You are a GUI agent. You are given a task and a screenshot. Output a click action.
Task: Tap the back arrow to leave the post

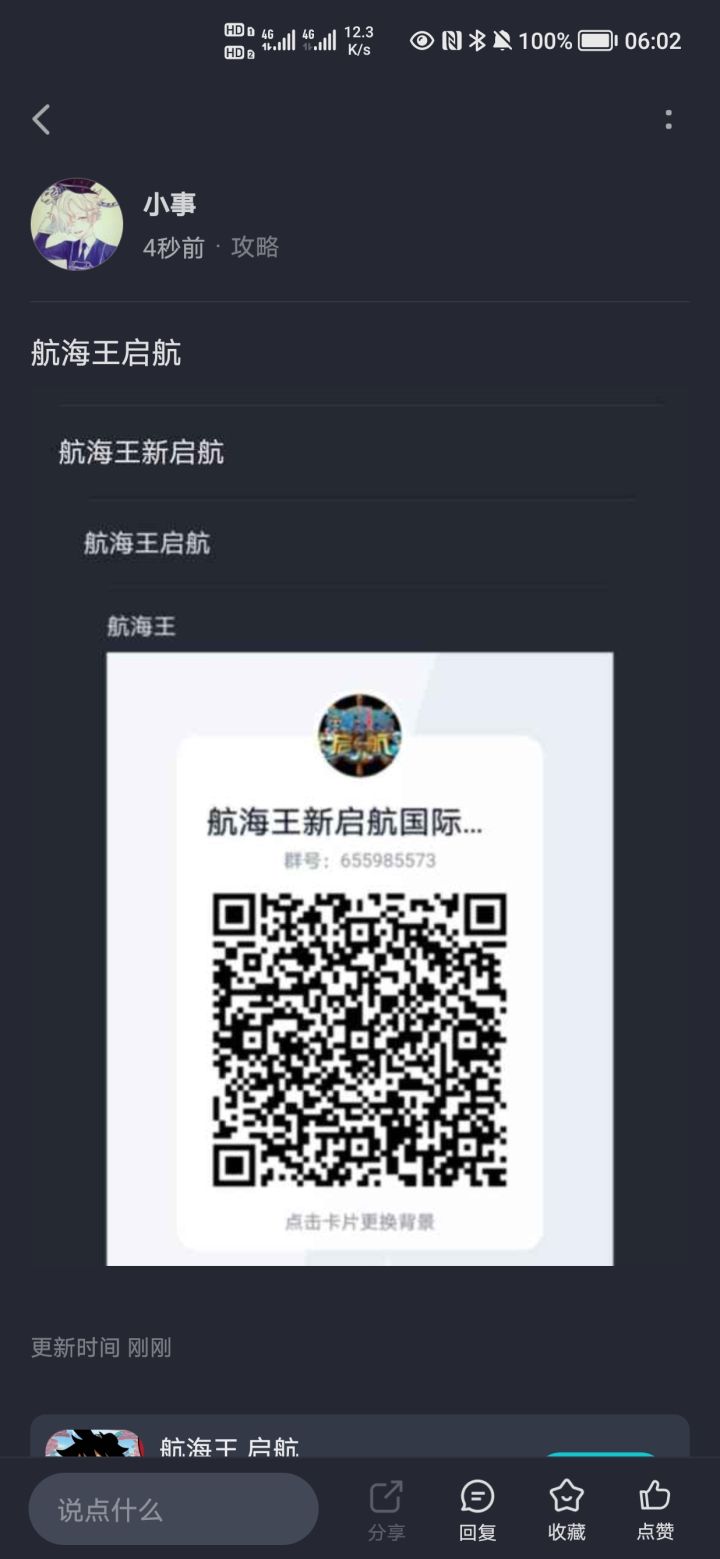click(40, 119)
